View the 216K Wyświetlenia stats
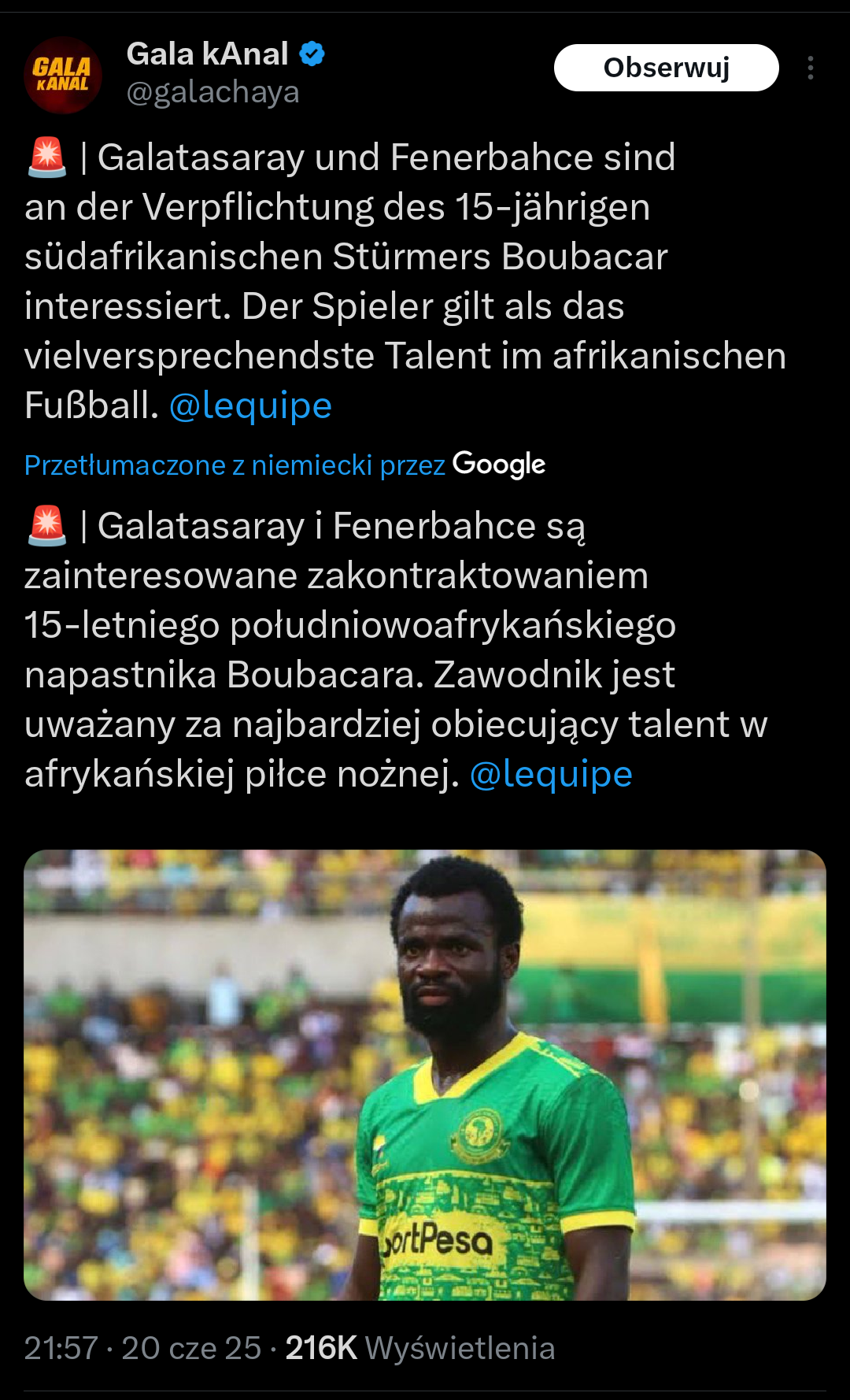Image resolution: width=850 pixels, height=1400 pixels. [x=419, y=1348]
